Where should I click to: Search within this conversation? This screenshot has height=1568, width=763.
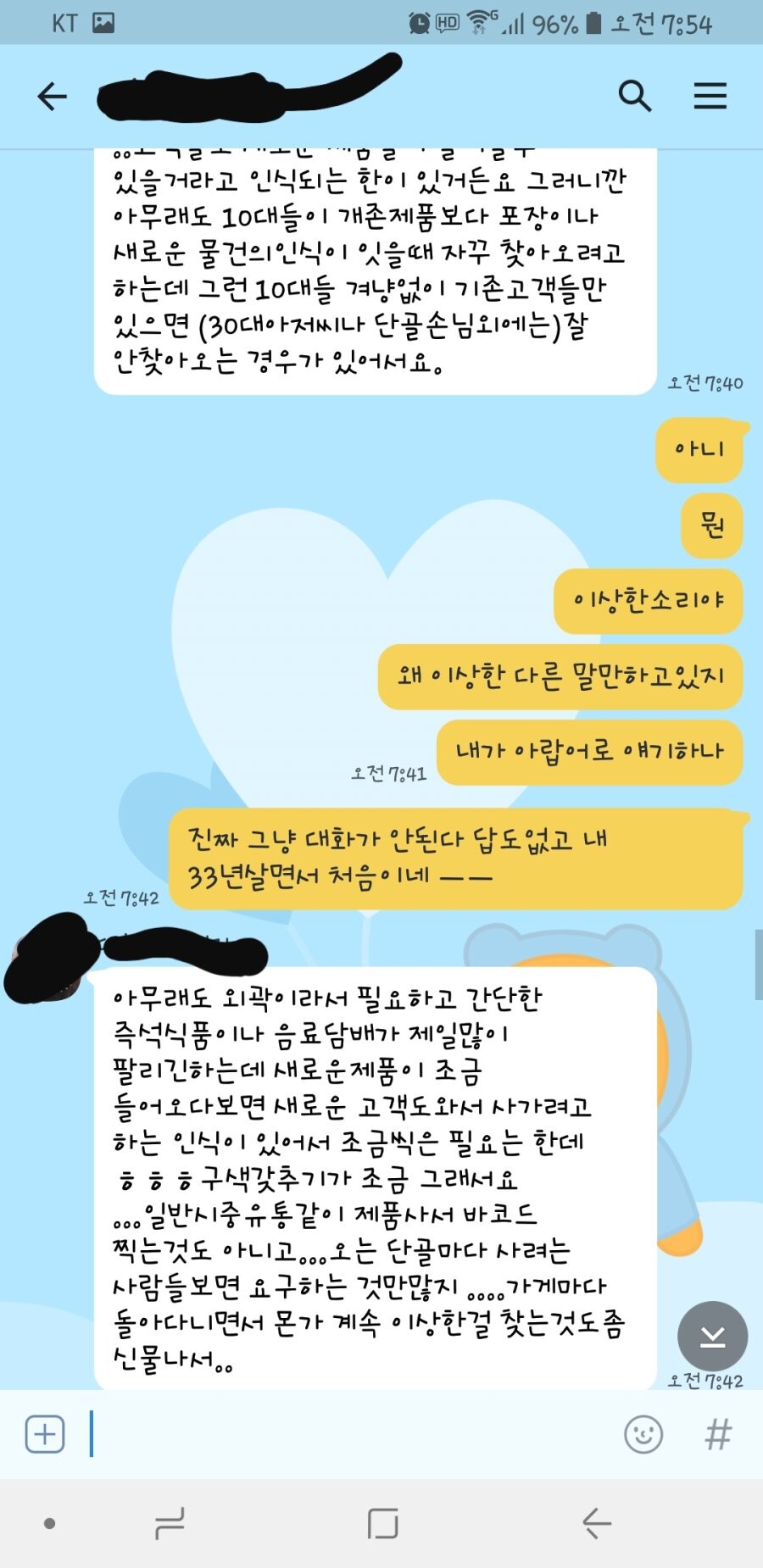pyautogui.click(x=634, y=97)
